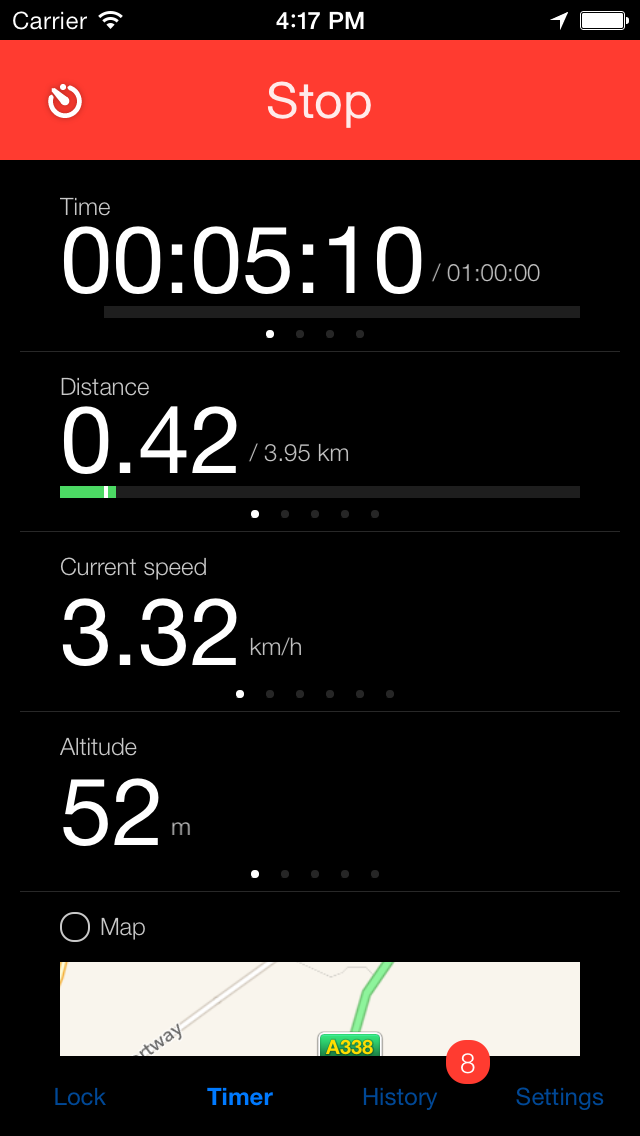Open the Lock tab
Image resolution: width=640 pixels, height=1136 pixels.
point(80,1097)
